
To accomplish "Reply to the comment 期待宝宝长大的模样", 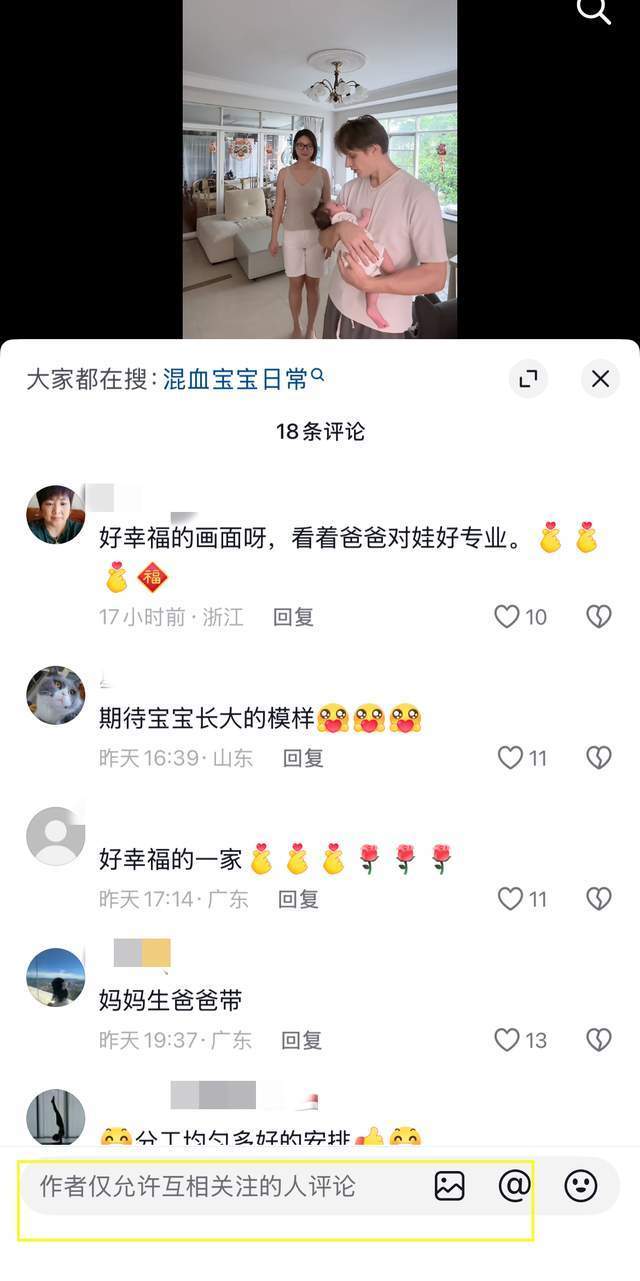I will (302, 758).
